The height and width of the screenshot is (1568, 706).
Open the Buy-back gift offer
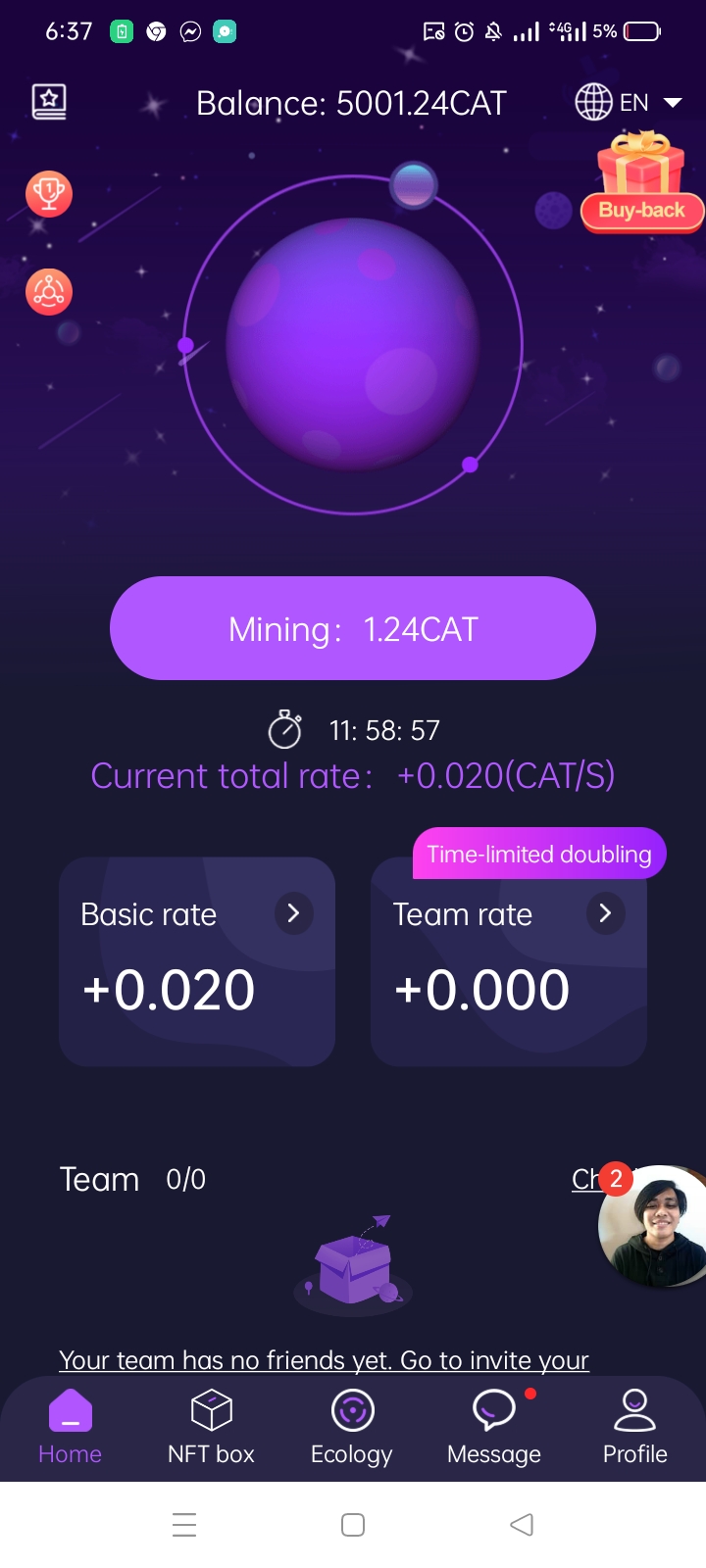point(642,182)
